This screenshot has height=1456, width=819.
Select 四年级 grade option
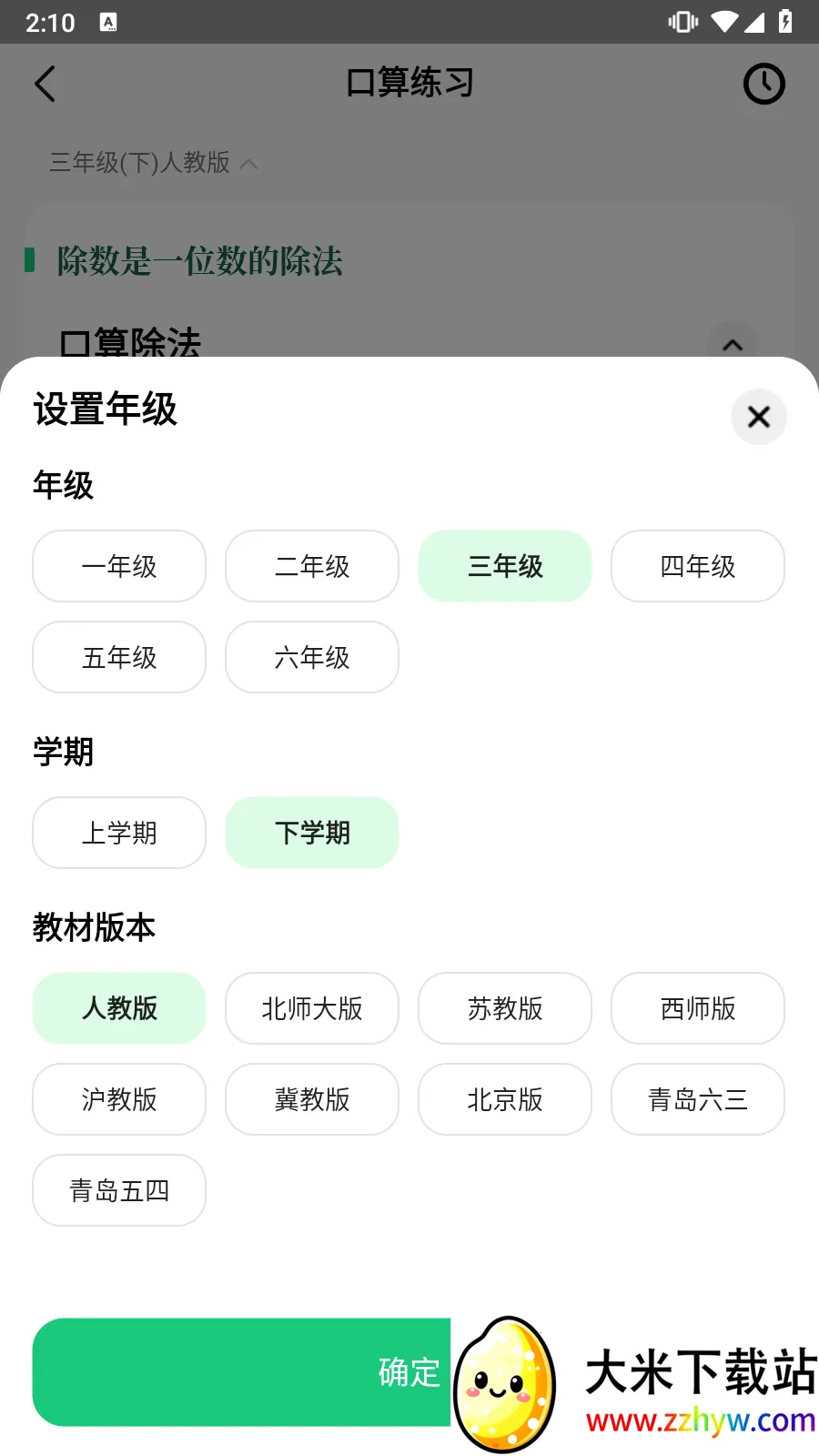tap(697, 566)
